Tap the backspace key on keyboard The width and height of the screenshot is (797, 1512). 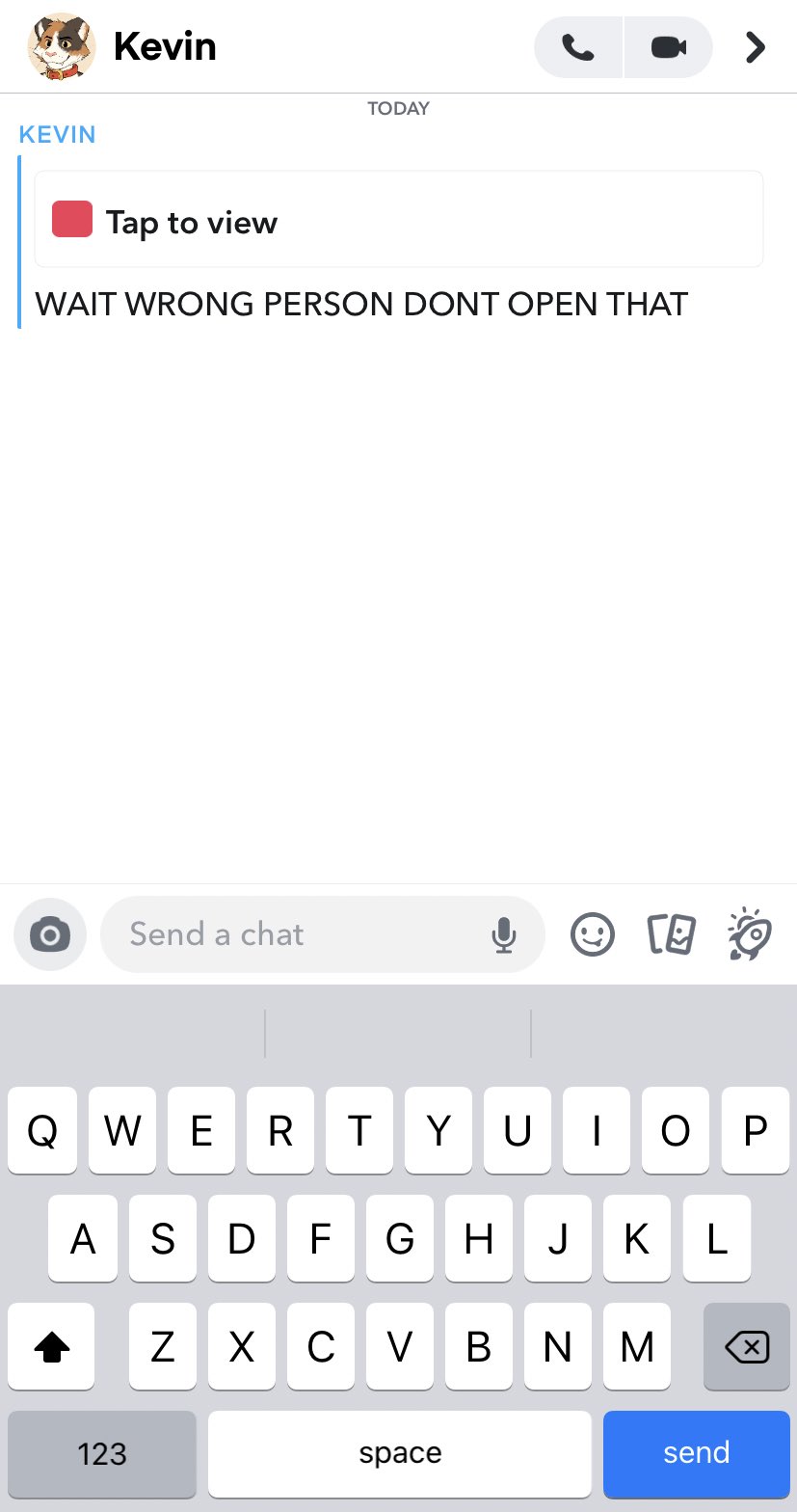pyautogui.click(x=746, y=1347)
